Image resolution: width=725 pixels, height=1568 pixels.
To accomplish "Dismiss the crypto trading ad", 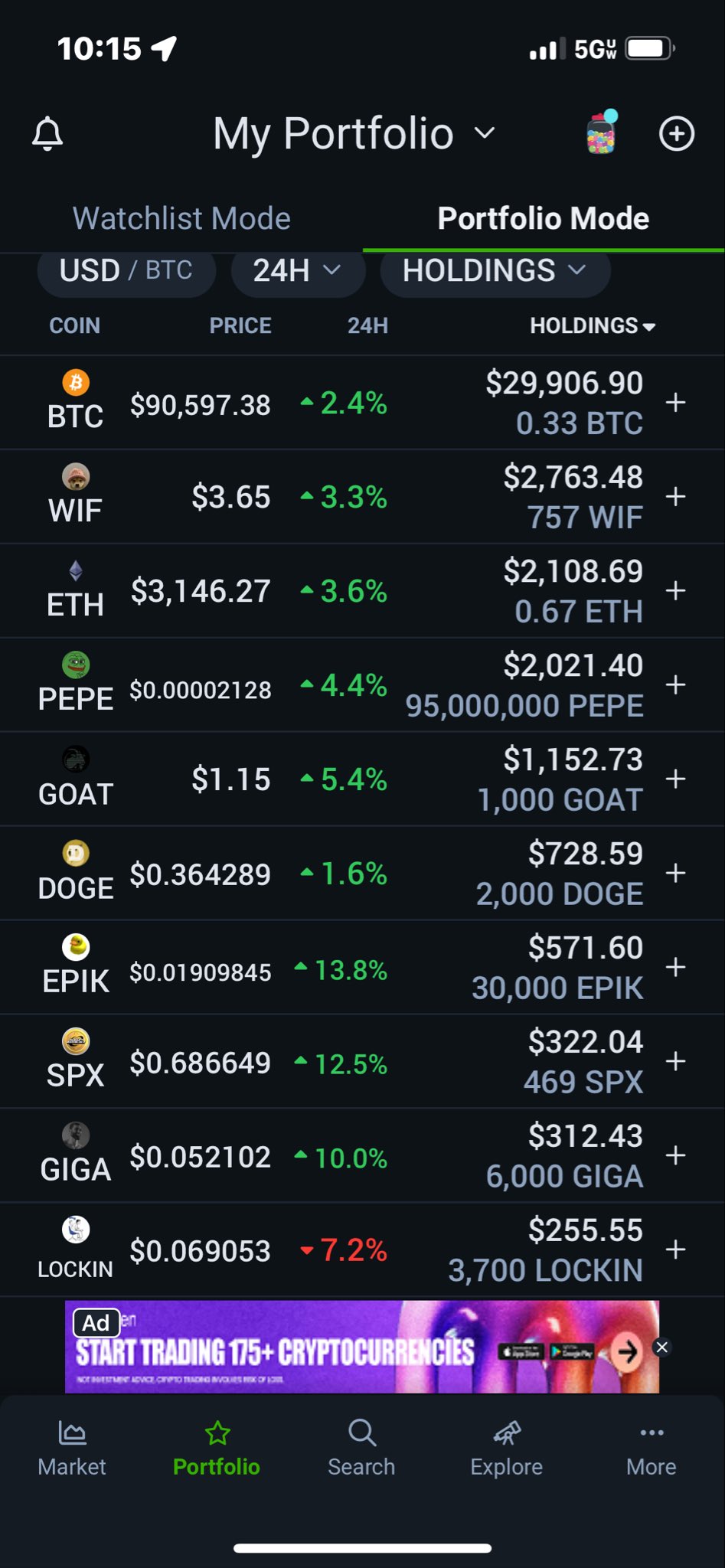I will click(662, 1347).
